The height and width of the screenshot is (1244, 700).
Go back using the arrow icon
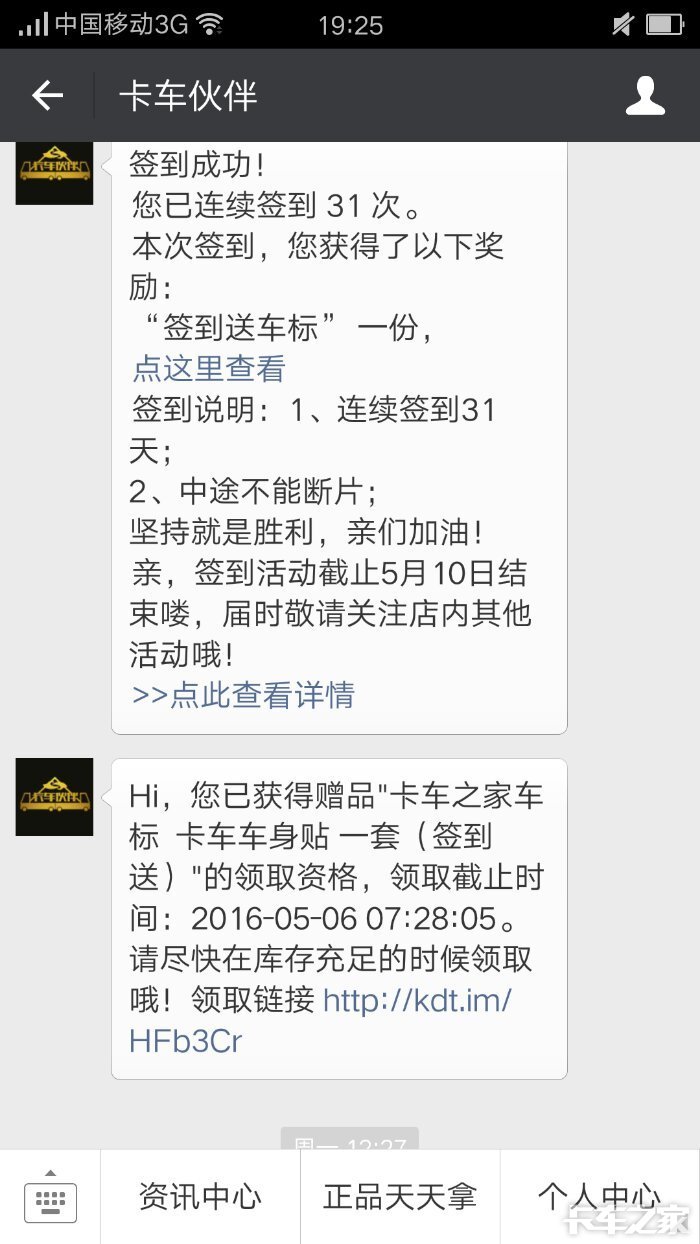pyautogui.click(x=47, y=96)
